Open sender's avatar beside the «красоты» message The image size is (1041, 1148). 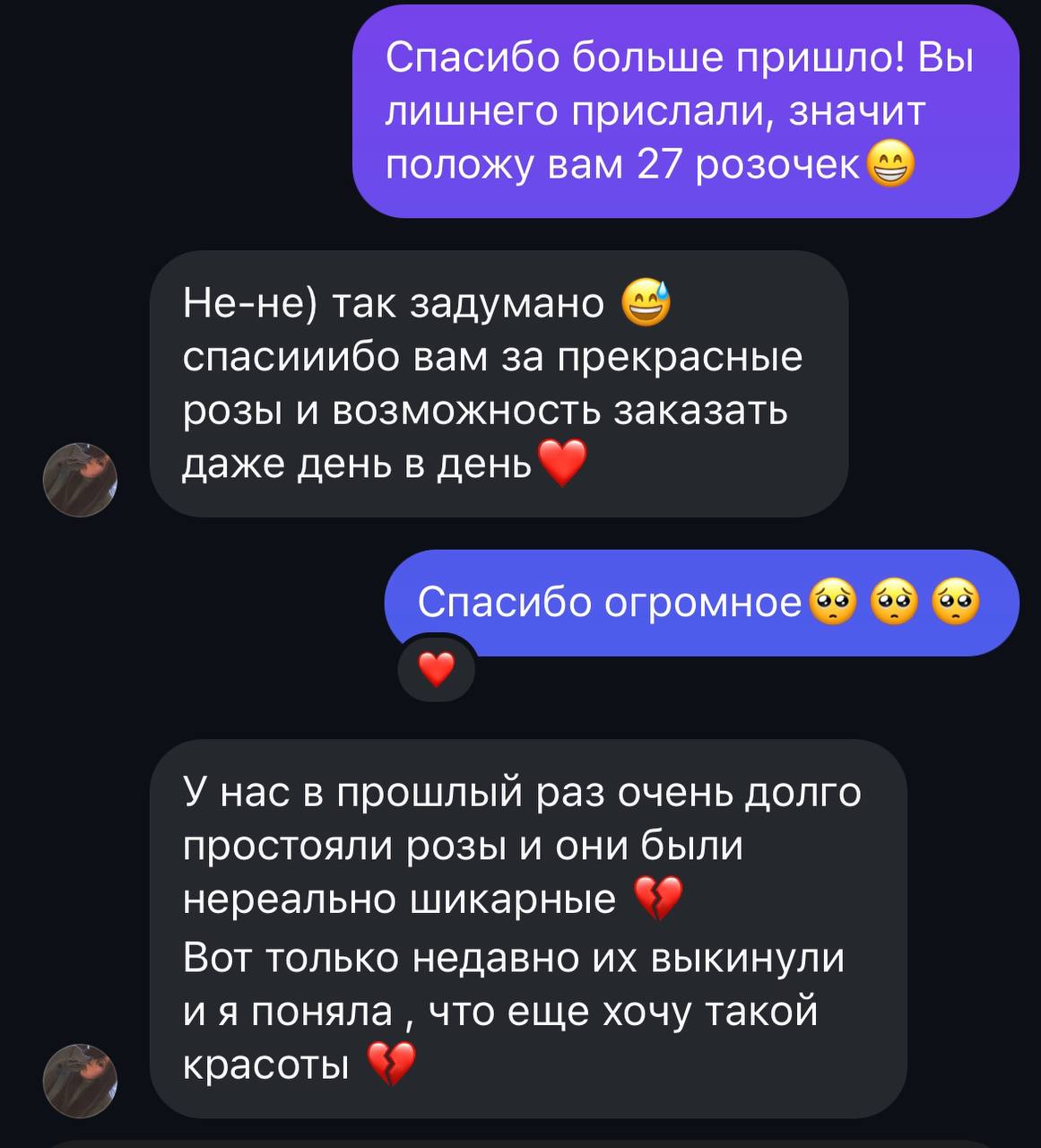coord(81,1081)
